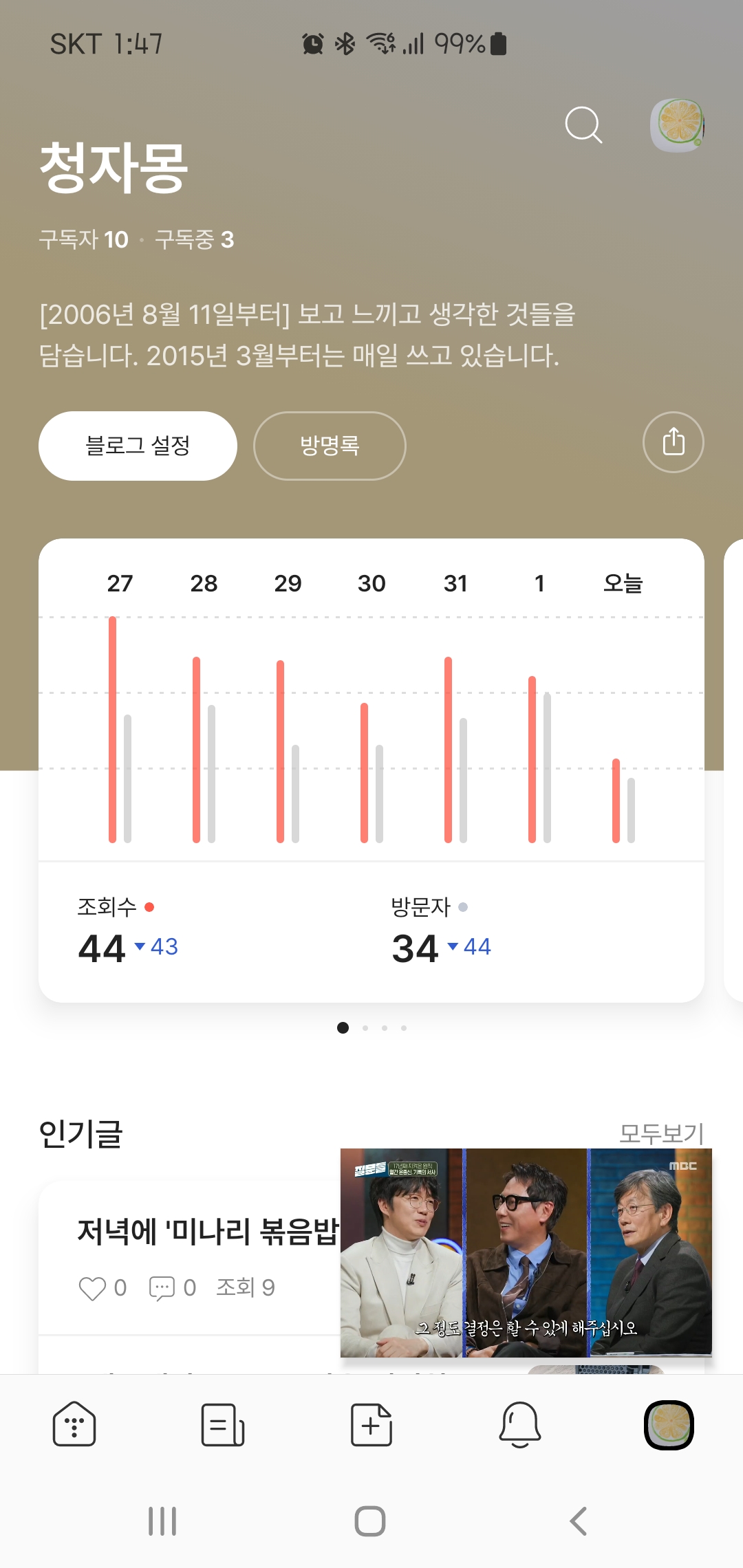Go back with the system back button

coord(579,1521)
